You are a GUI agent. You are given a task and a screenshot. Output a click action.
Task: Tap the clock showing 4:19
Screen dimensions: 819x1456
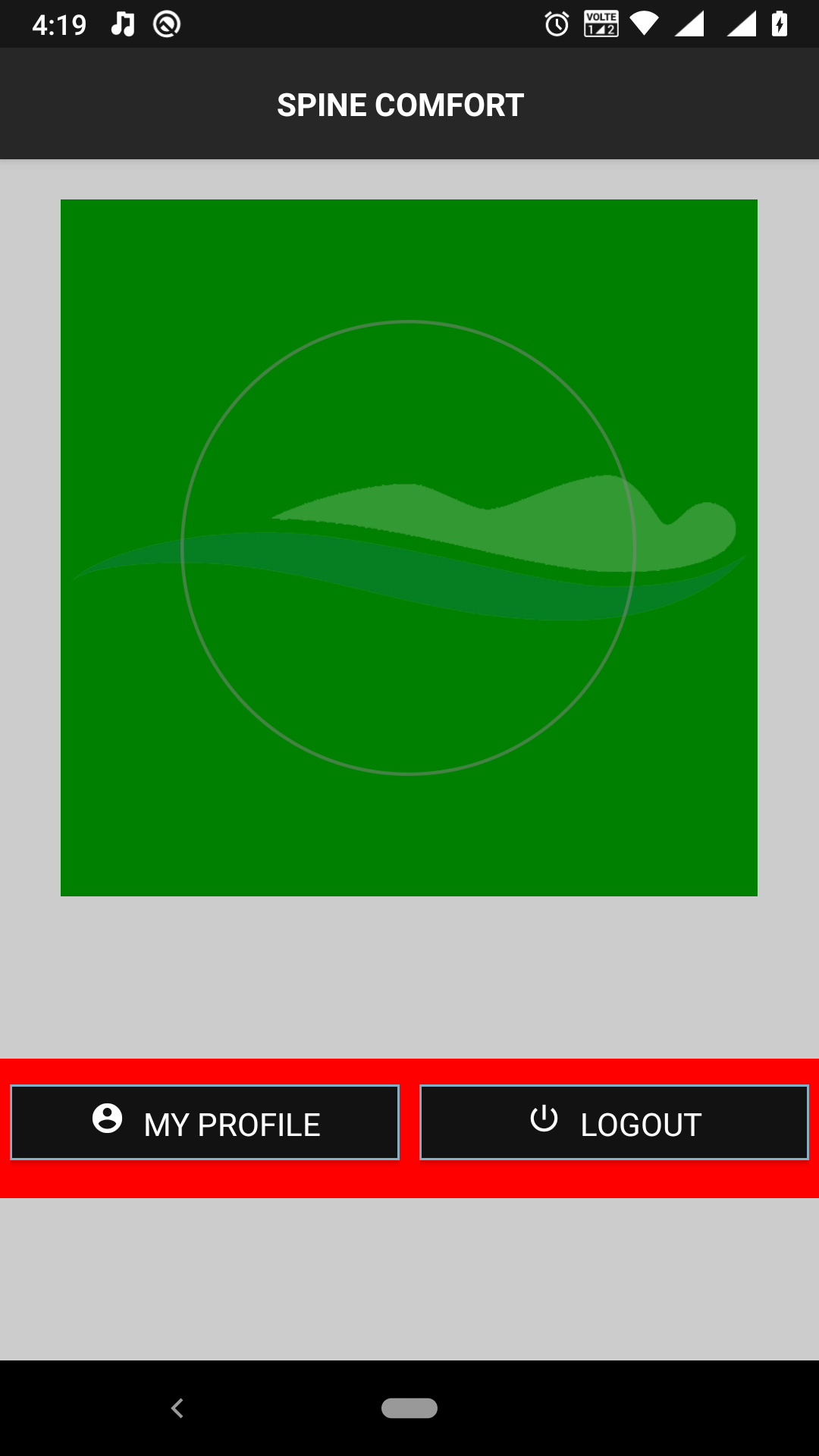[x=61, y=23]
